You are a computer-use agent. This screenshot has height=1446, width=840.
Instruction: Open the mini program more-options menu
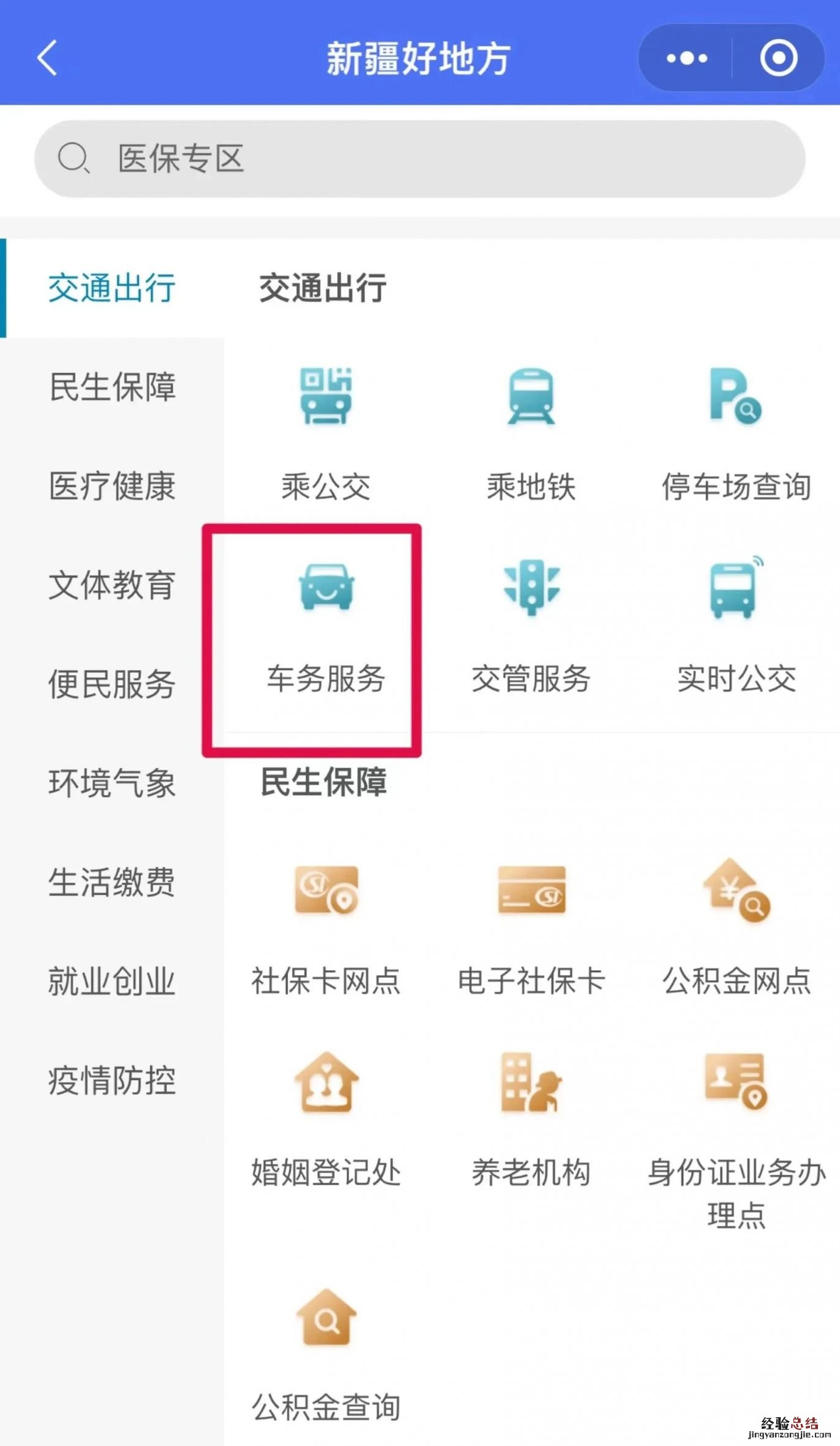coord(686,58)
